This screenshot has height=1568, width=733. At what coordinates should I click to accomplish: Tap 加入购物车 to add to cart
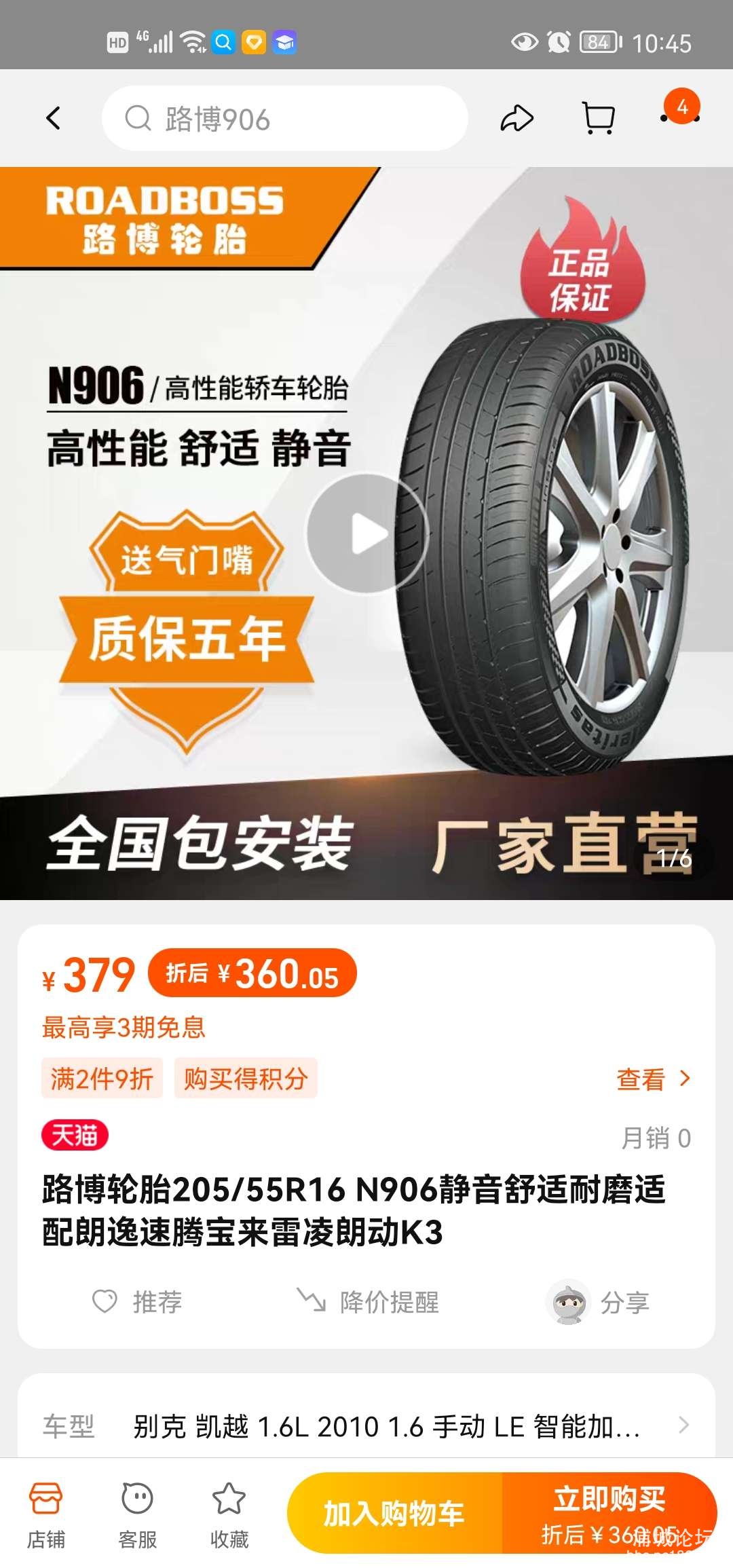point(394,1513)
